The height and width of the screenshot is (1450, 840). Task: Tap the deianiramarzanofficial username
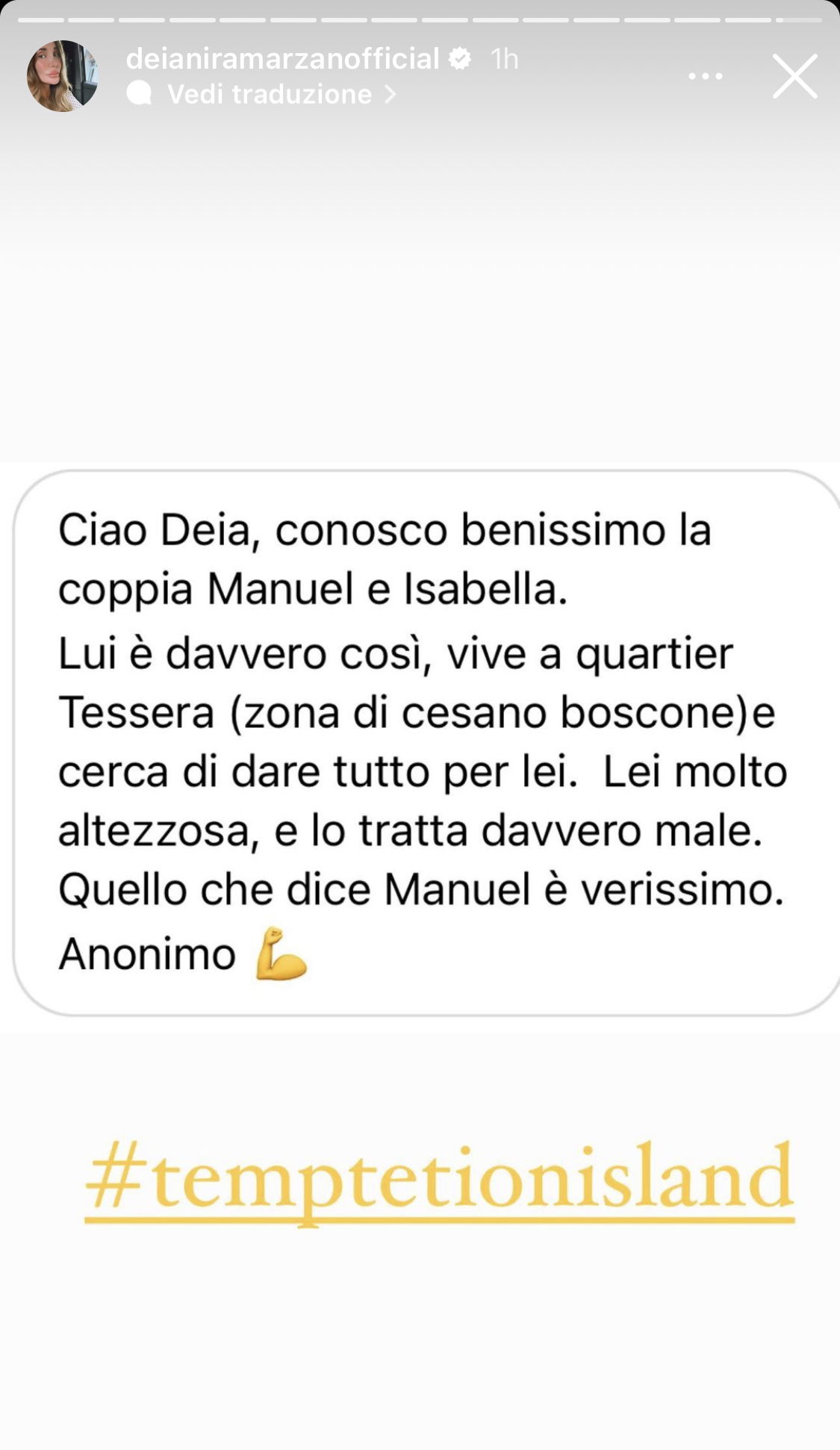tap(282, 58)
